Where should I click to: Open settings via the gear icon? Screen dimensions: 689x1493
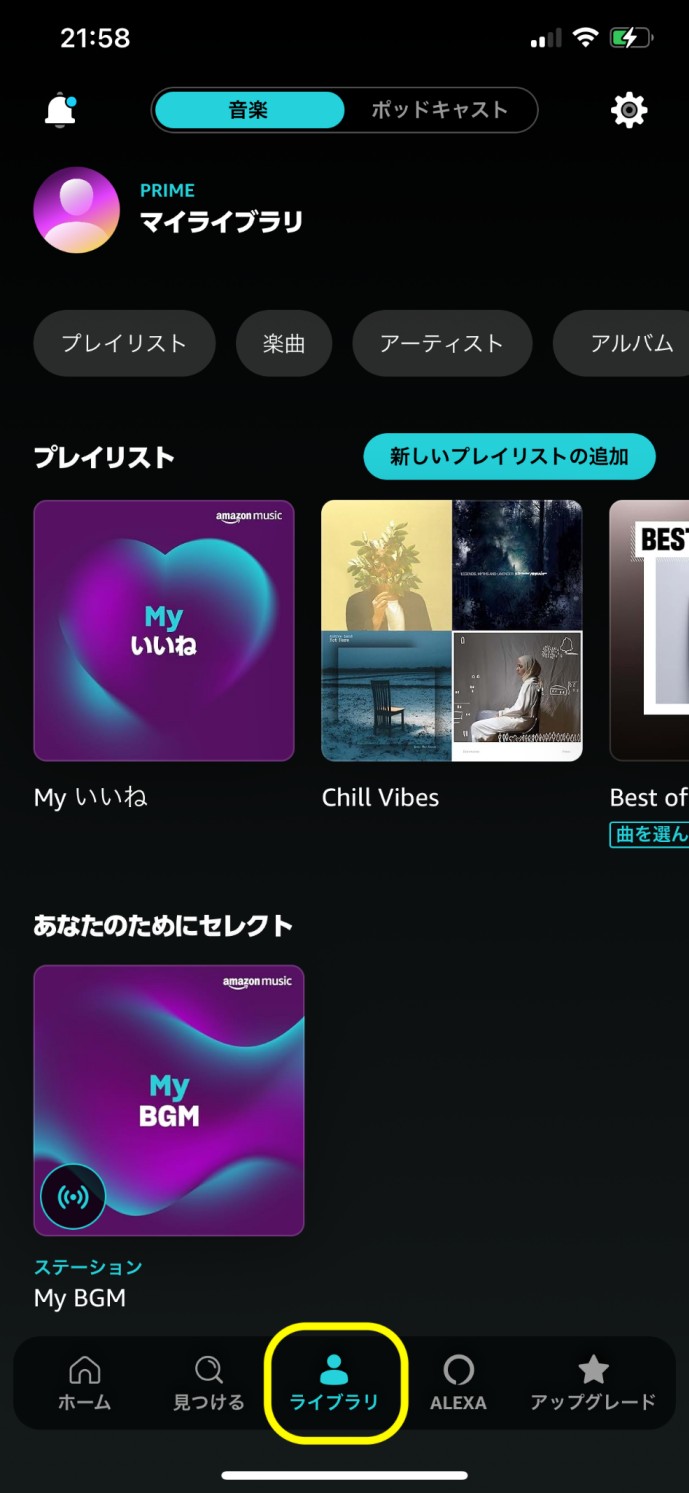(629, 110)
